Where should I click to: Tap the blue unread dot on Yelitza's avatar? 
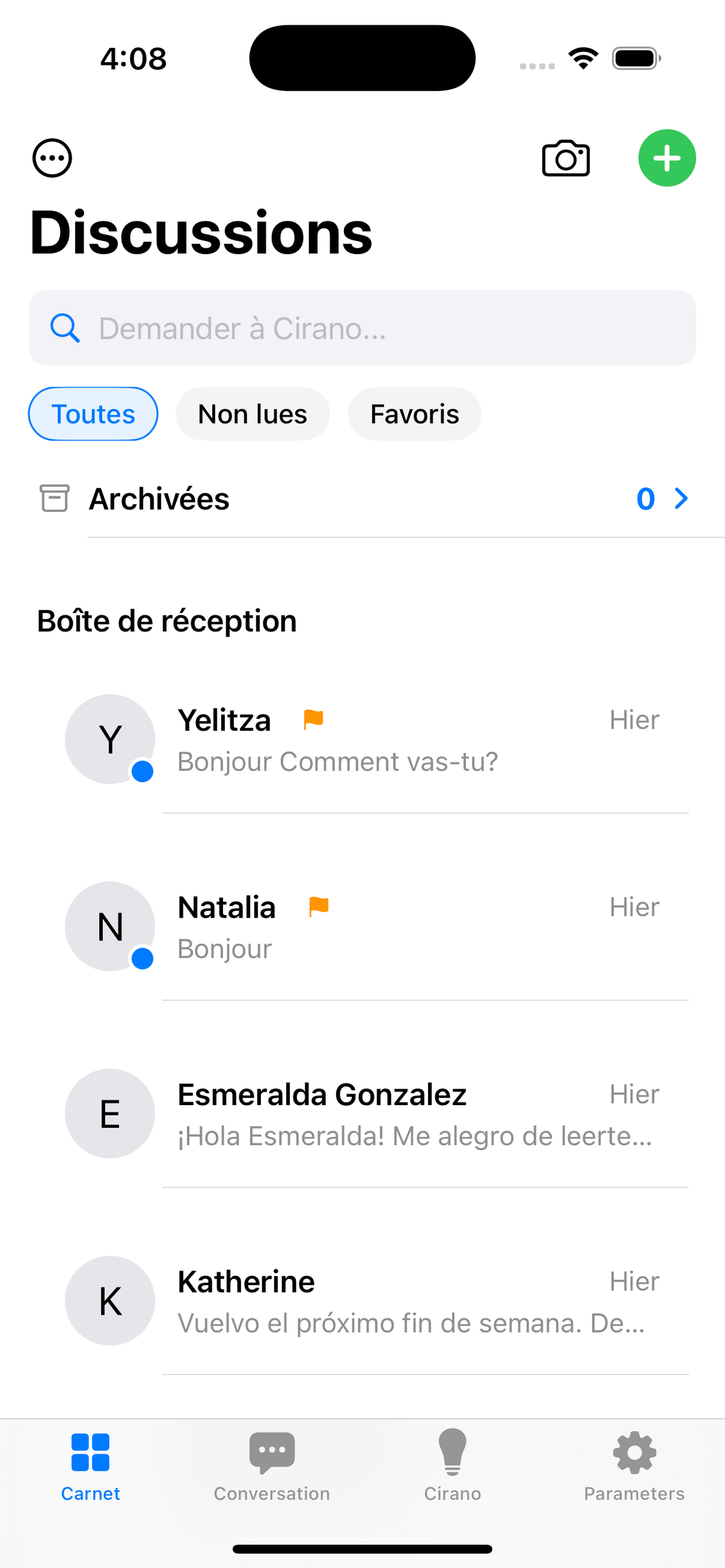tap(143, 771)
